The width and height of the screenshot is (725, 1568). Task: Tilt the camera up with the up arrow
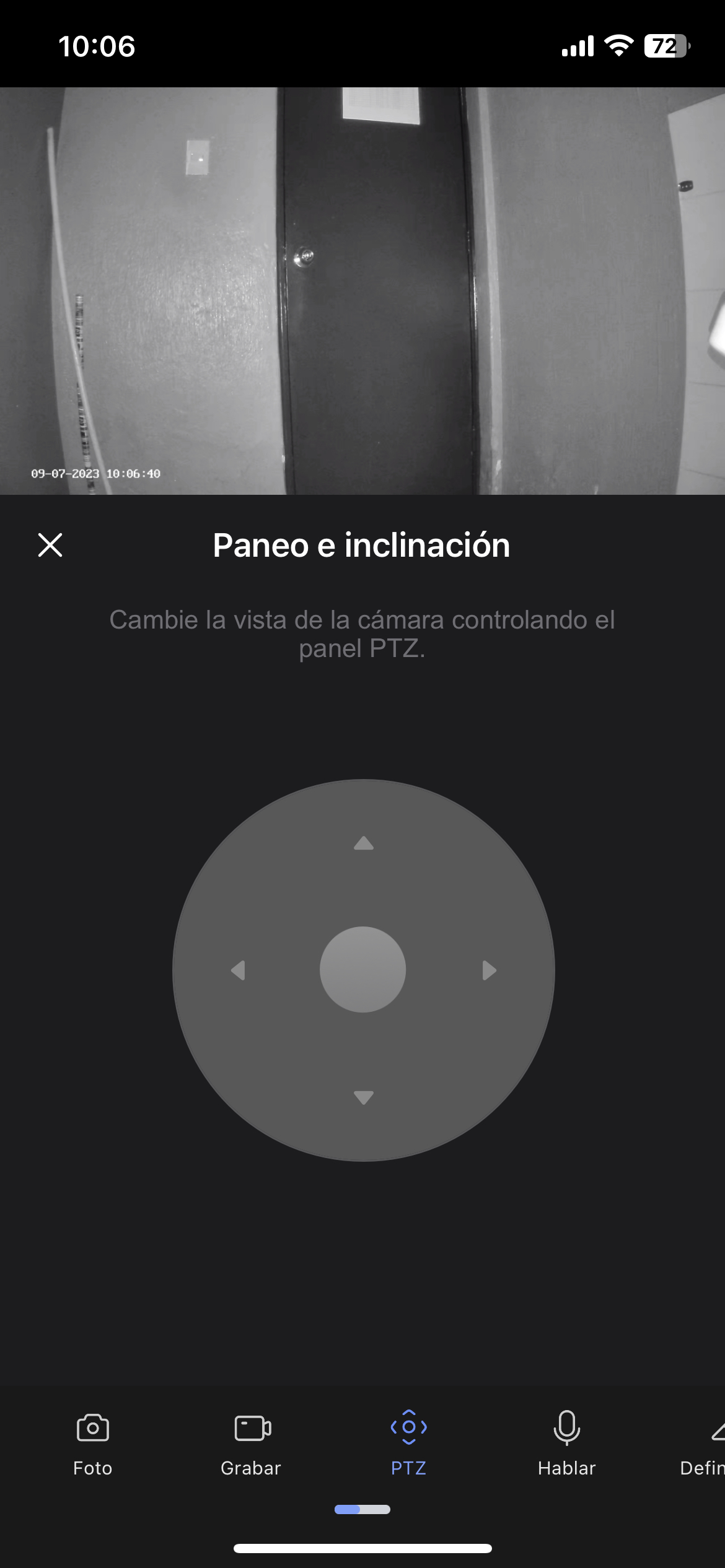coord(363,843)
